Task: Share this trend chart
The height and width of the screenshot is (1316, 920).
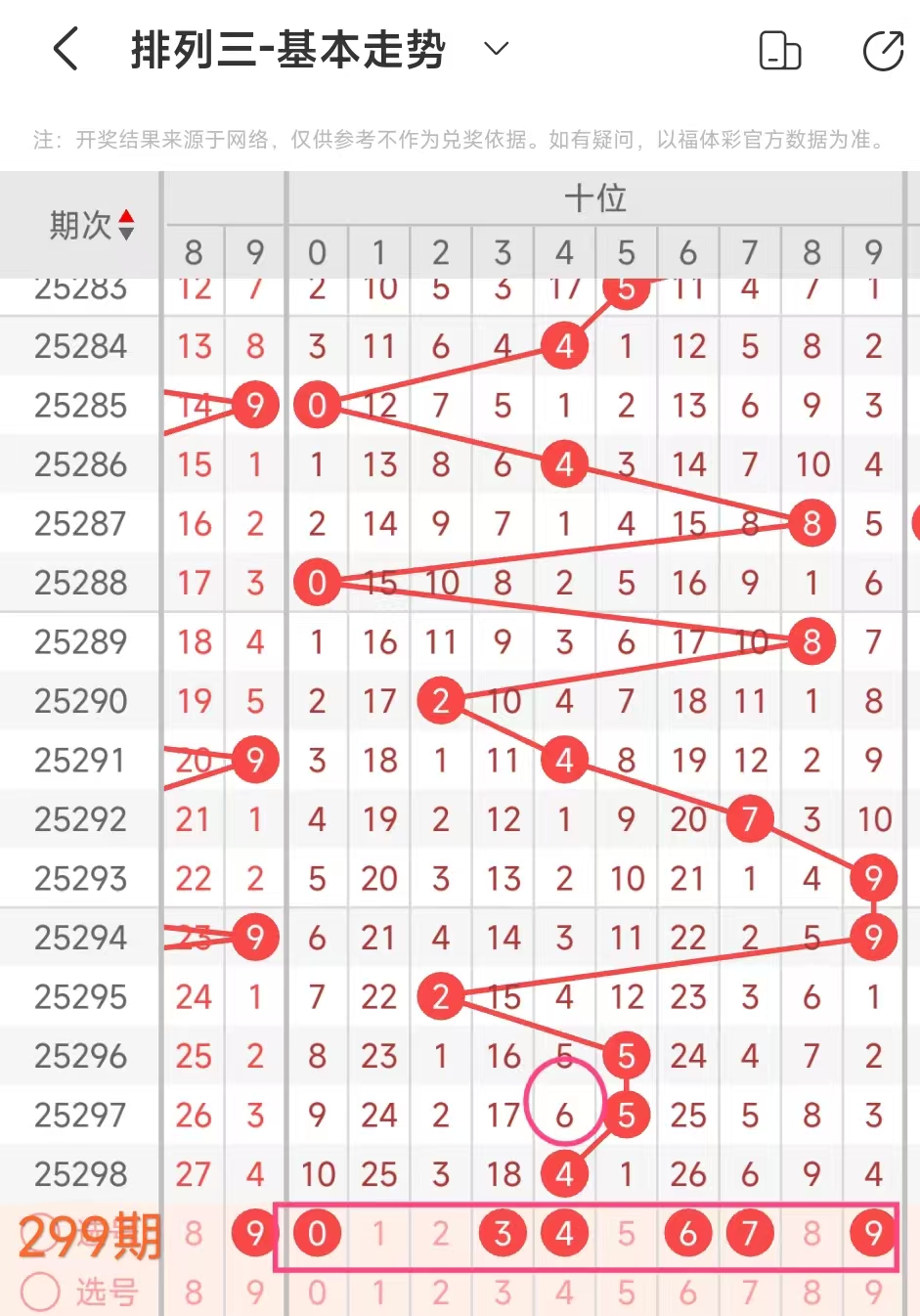Action: 883,51
